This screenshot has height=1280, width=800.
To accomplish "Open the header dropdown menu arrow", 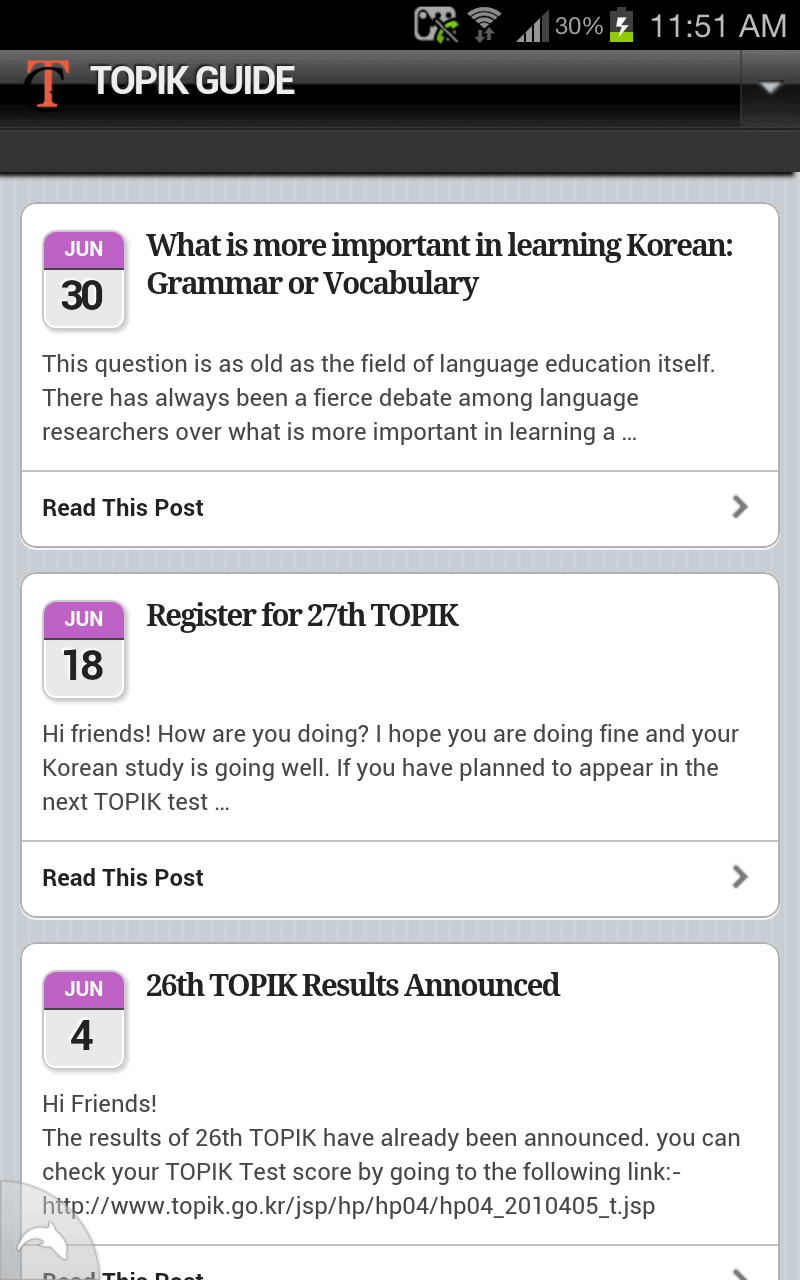I will click(768, 88).
